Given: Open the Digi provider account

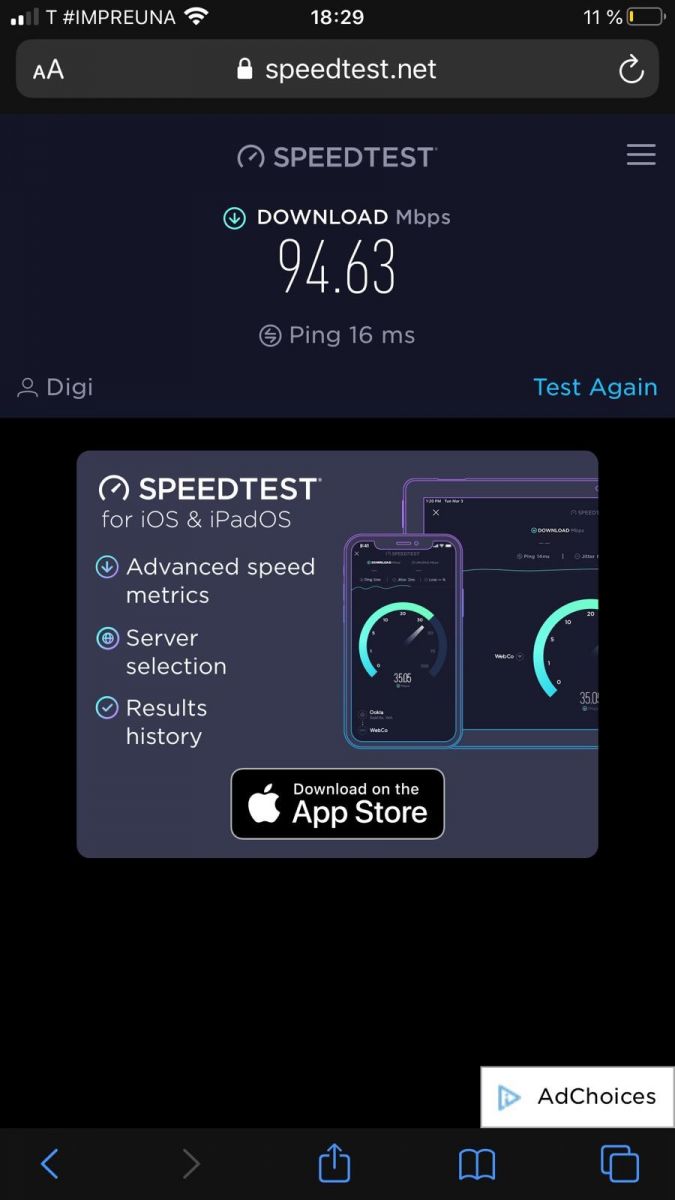Looking at the screenshot, I should click(56, 387).
